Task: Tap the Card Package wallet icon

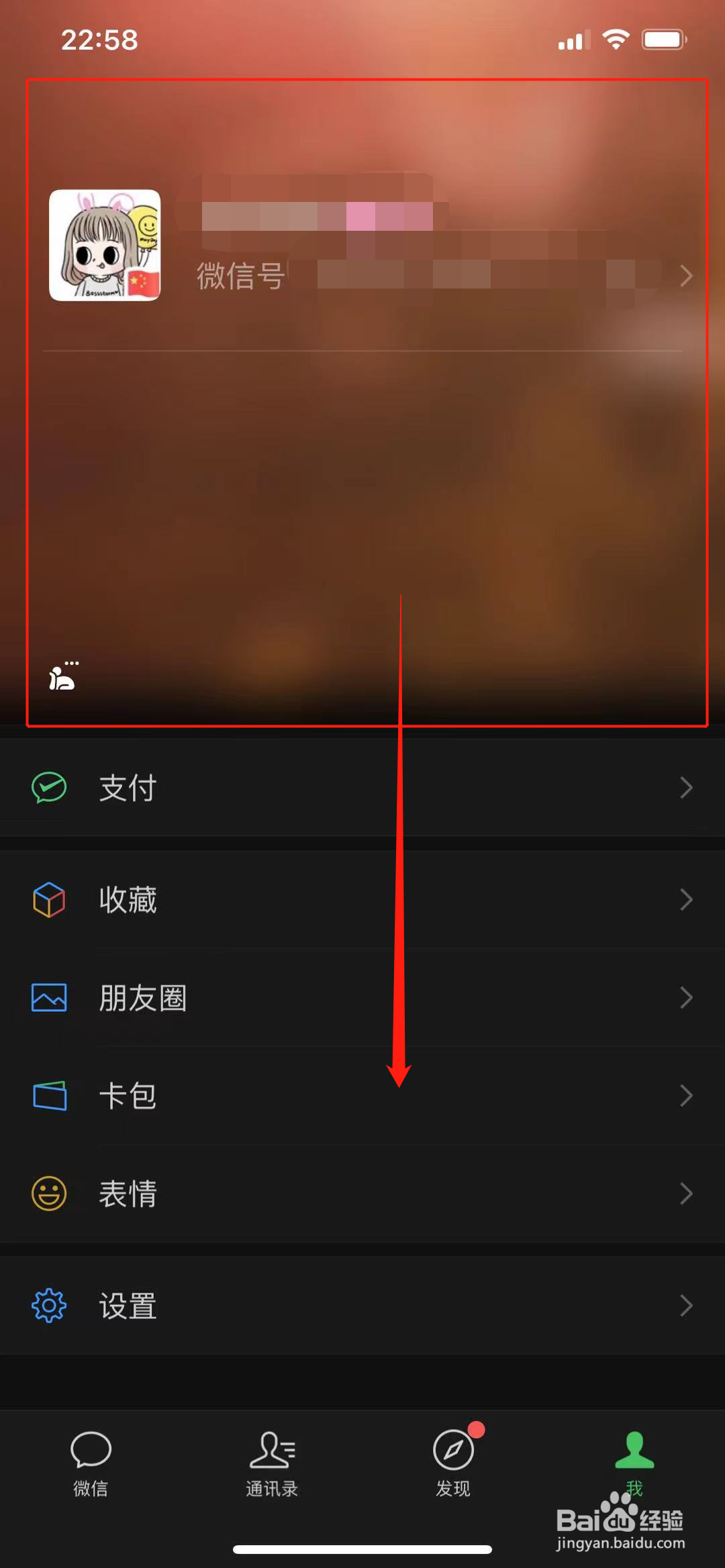Action: point(48,1096)
